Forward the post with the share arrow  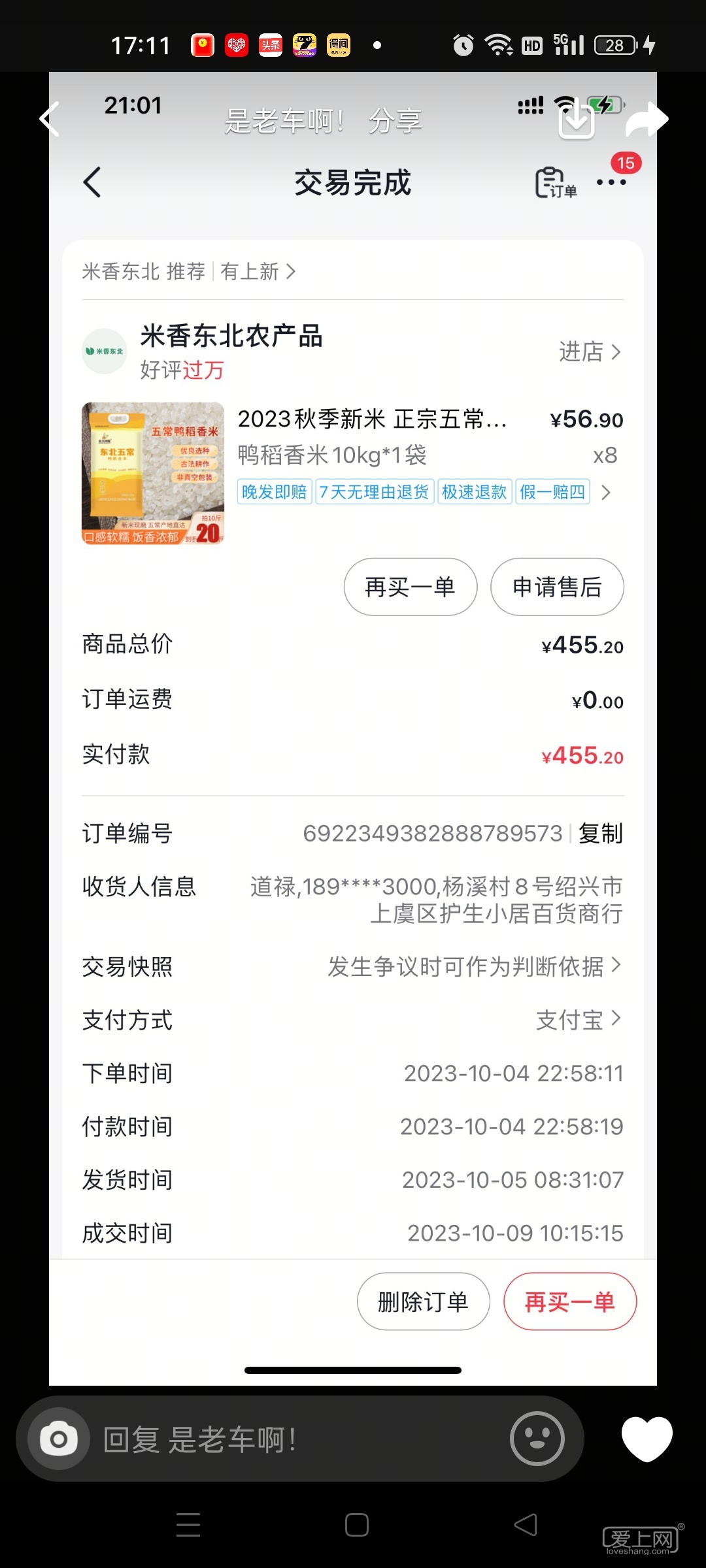click(x=647, y=120)
